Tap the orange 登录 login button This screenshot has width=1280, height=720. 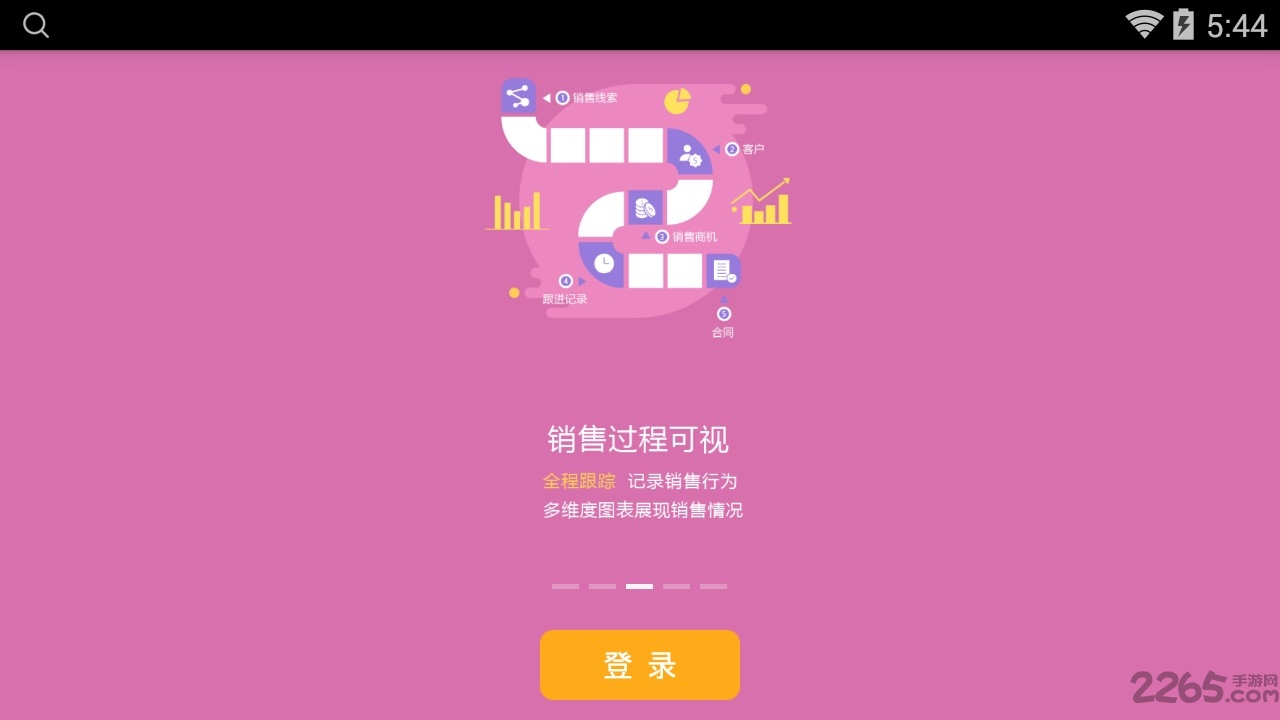click(x=640, y=665)
